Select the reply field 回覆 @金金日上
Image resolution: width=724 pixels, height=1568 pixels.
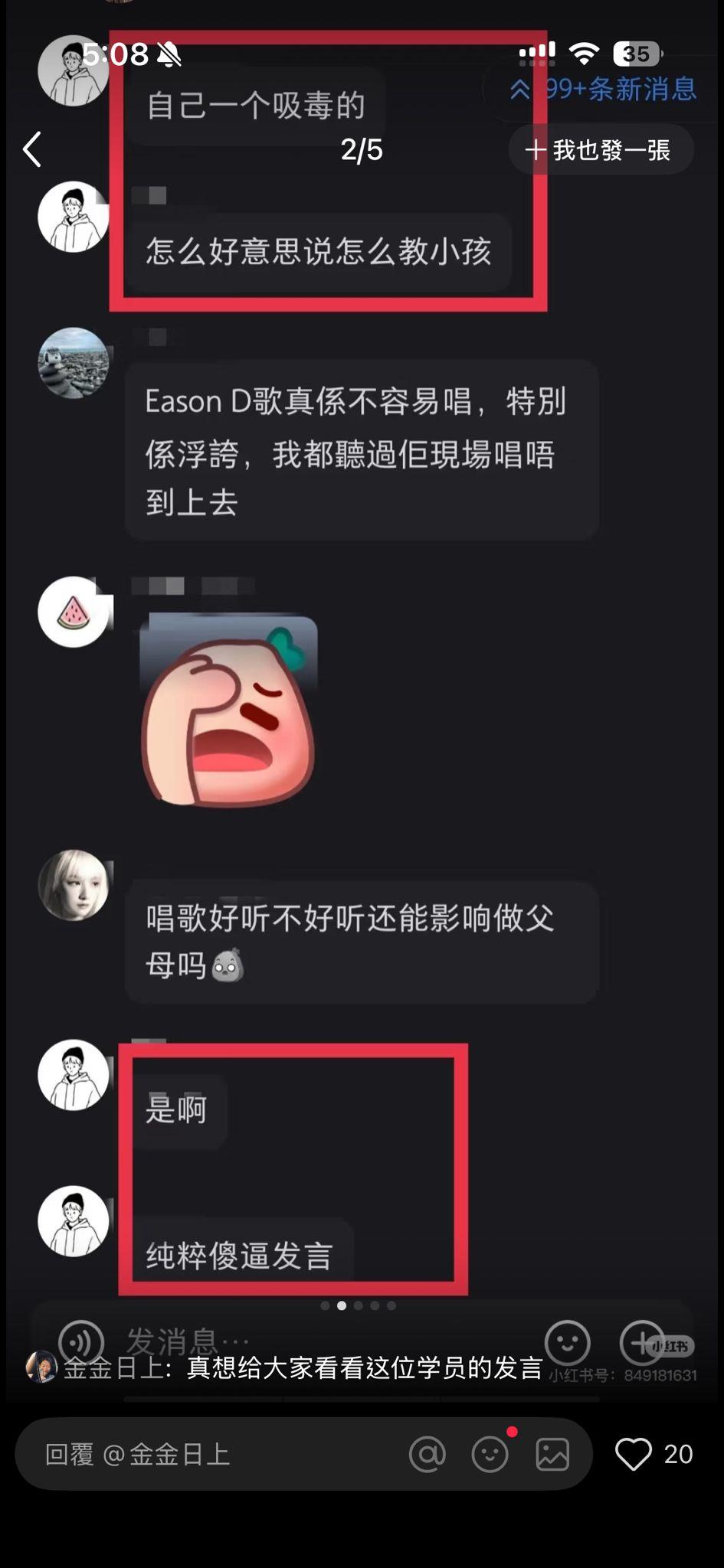(138, 1453)
